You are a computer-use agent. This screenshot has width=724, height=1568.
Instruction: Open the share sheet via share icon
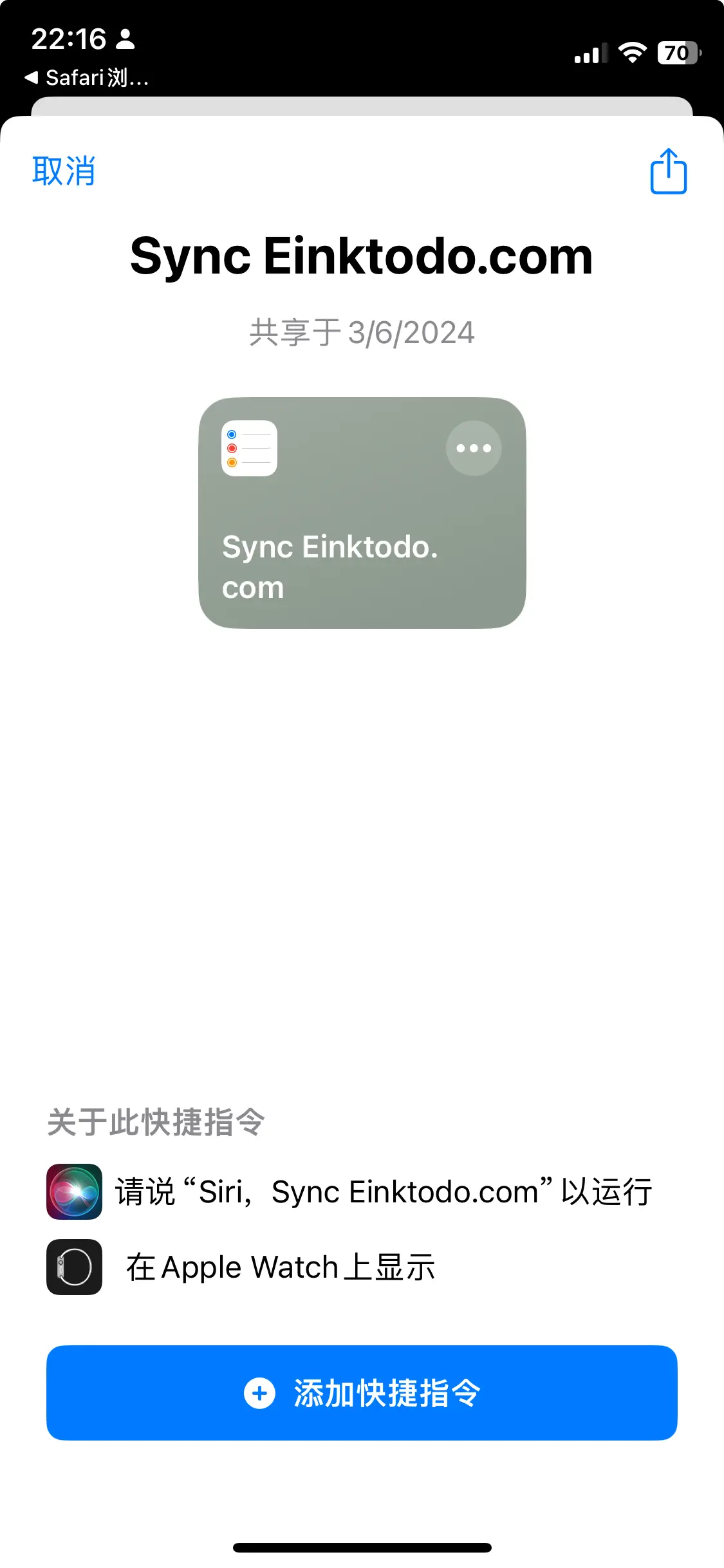668,171
